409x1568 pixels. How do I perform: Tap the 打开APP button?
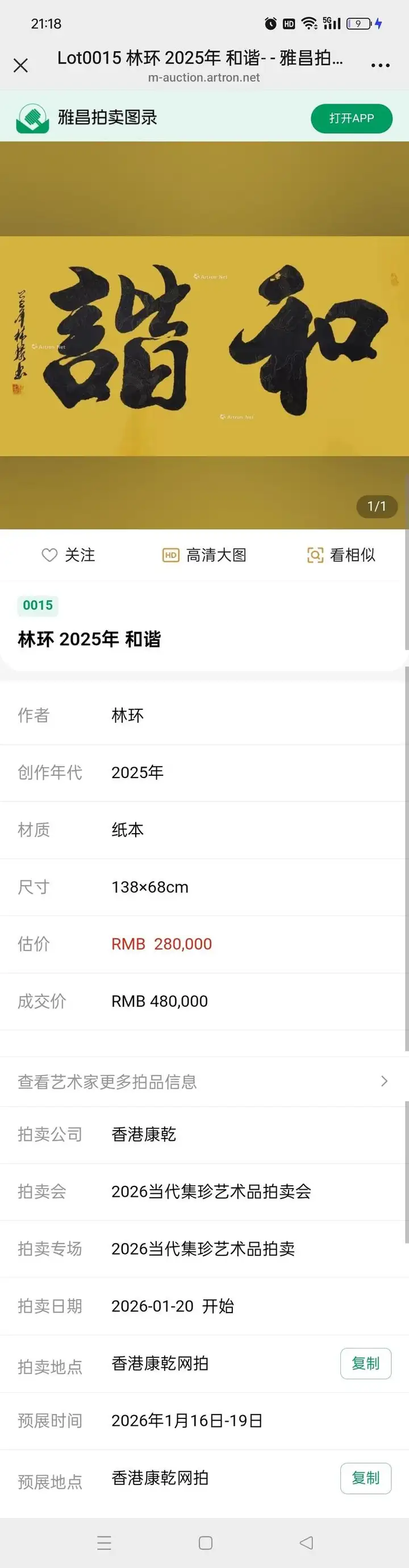tap(351, 118)
